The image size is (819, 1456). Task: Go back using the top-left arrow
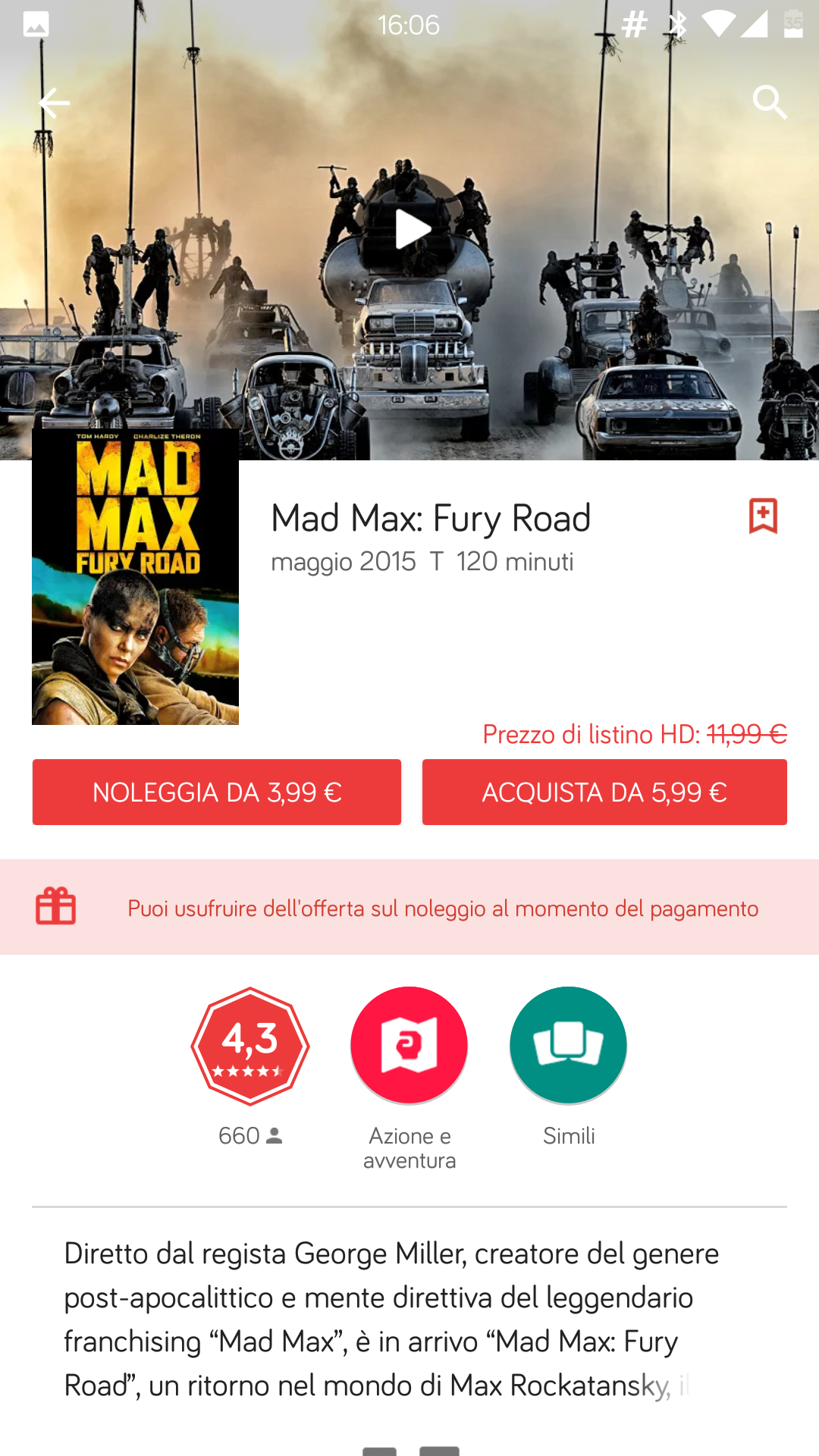pos(54,102)
